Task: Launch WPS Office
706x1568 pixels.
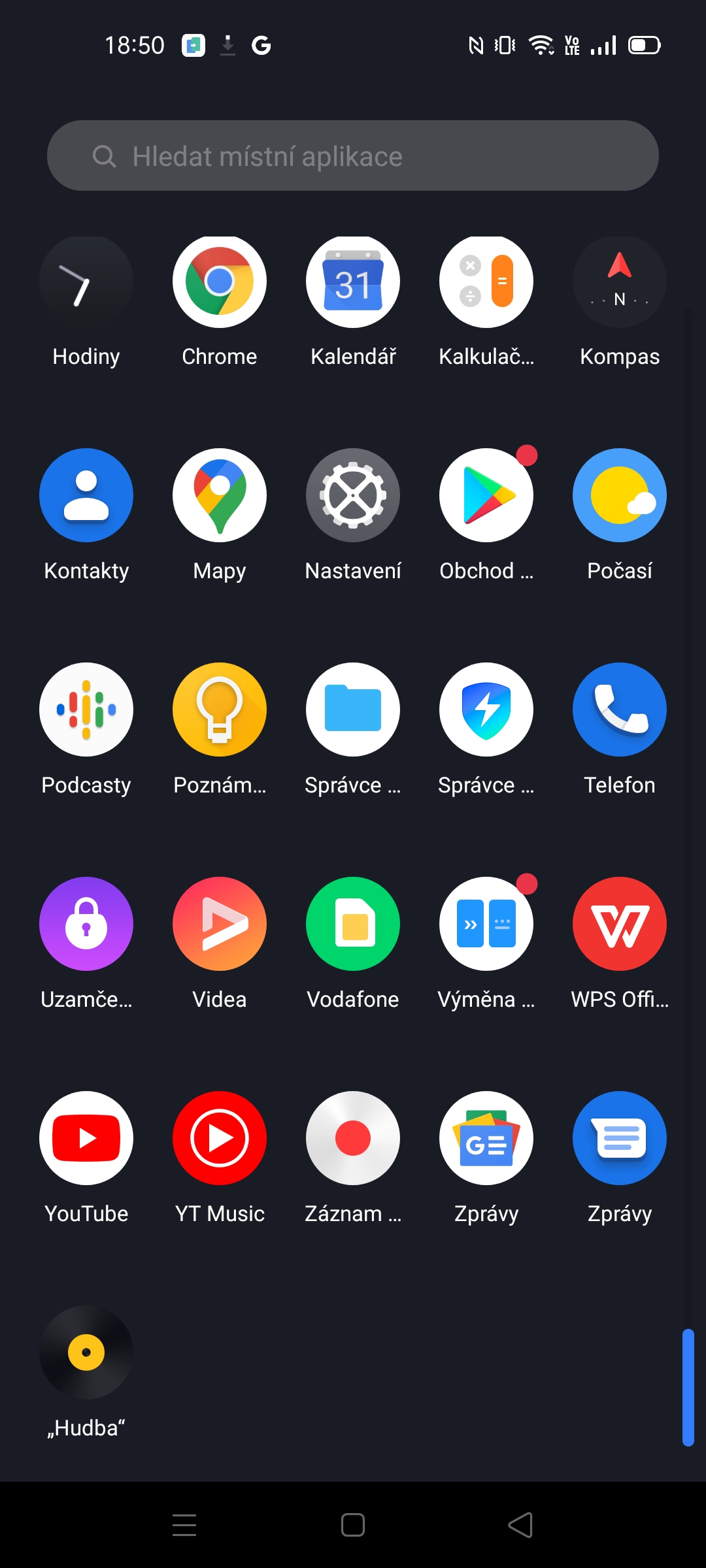Action: [x=620, y=924]
